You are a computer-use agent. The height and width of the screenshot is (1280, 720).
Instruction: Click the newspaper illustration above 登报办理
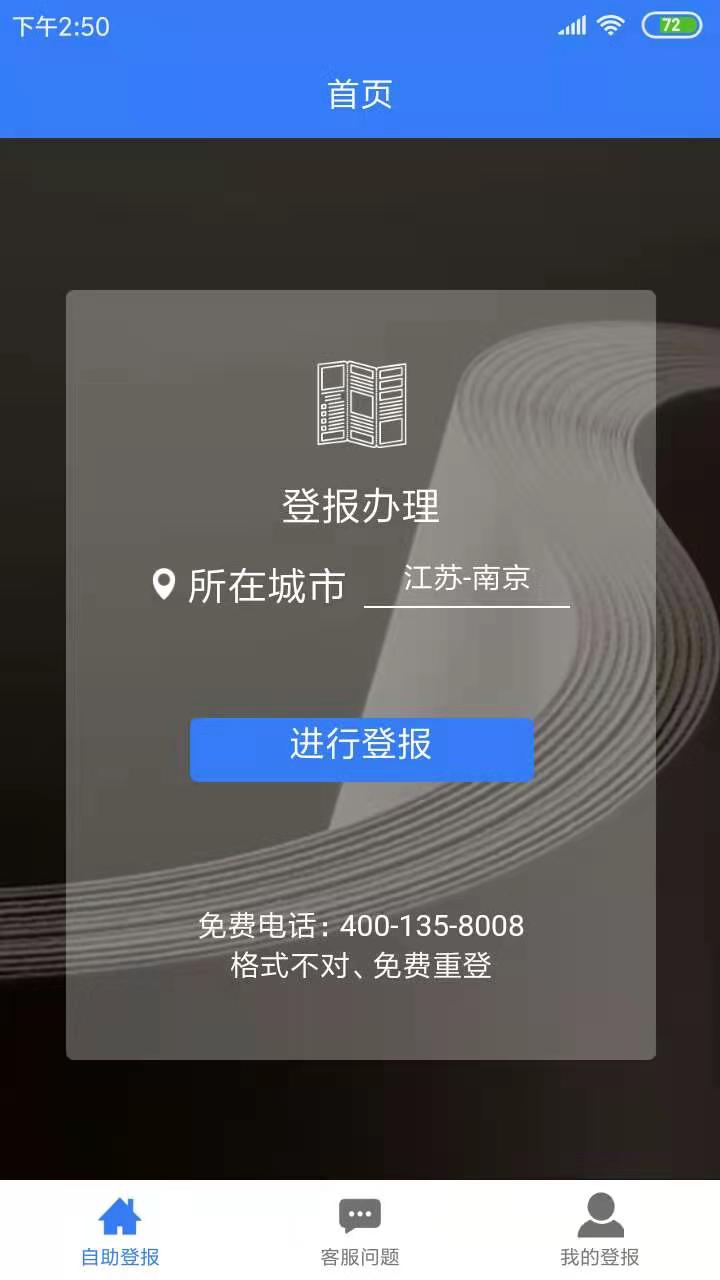tap(361, 402)
